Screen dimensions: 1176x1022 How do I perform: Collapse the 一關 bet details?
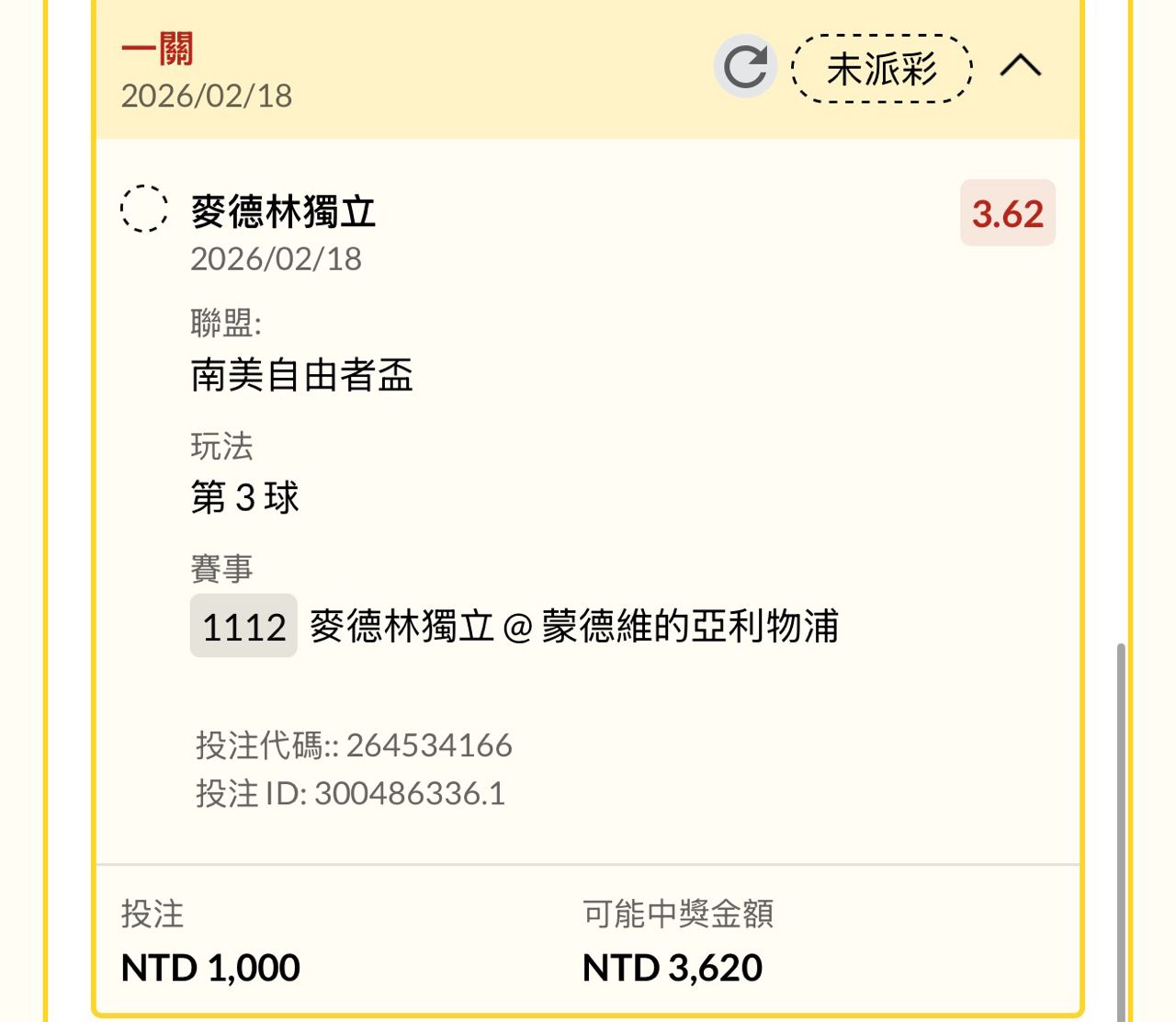(x=1020, y=65)
